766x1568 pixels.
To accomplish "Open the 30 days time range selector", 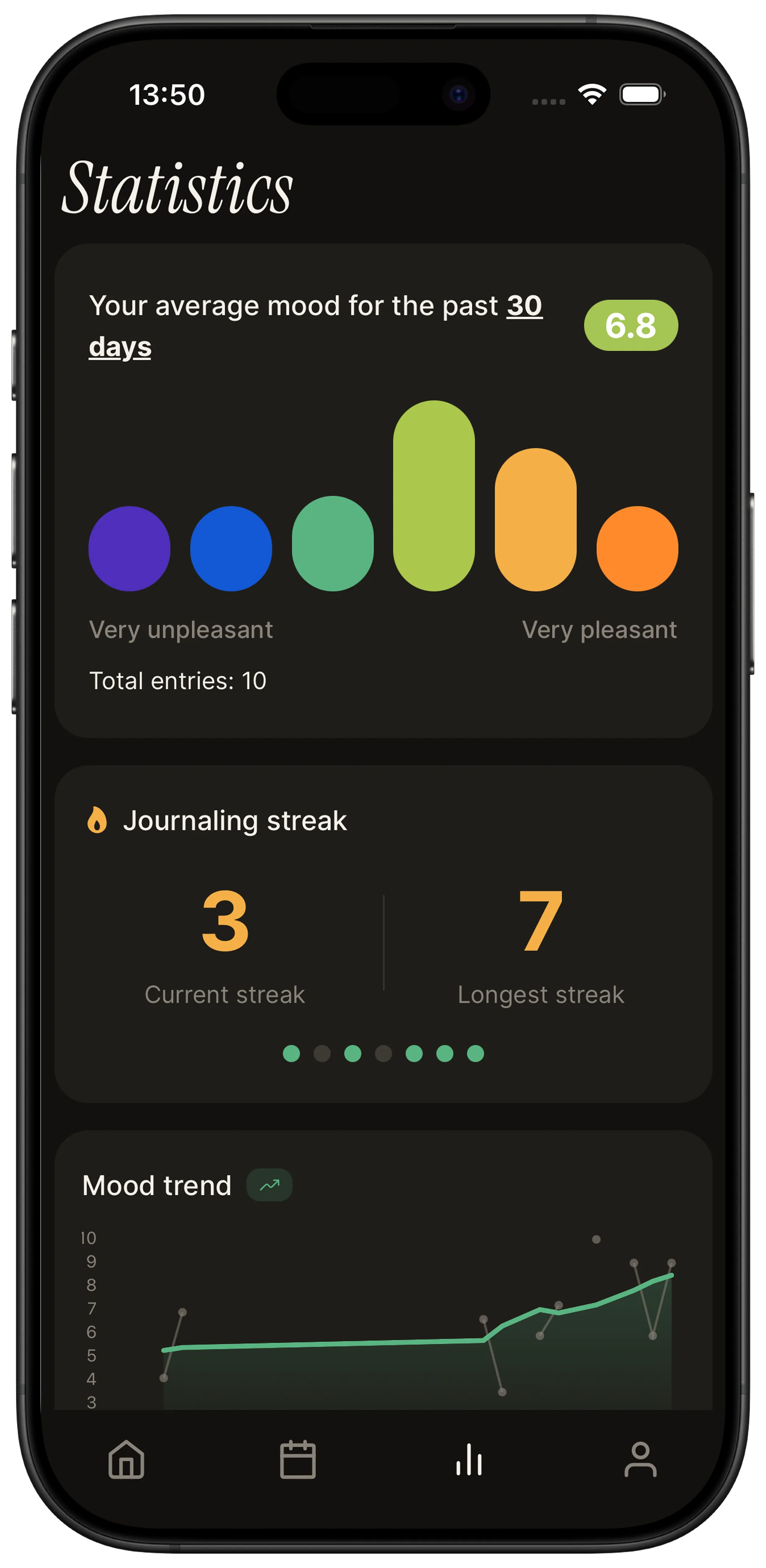I will [x=525, y=307].
